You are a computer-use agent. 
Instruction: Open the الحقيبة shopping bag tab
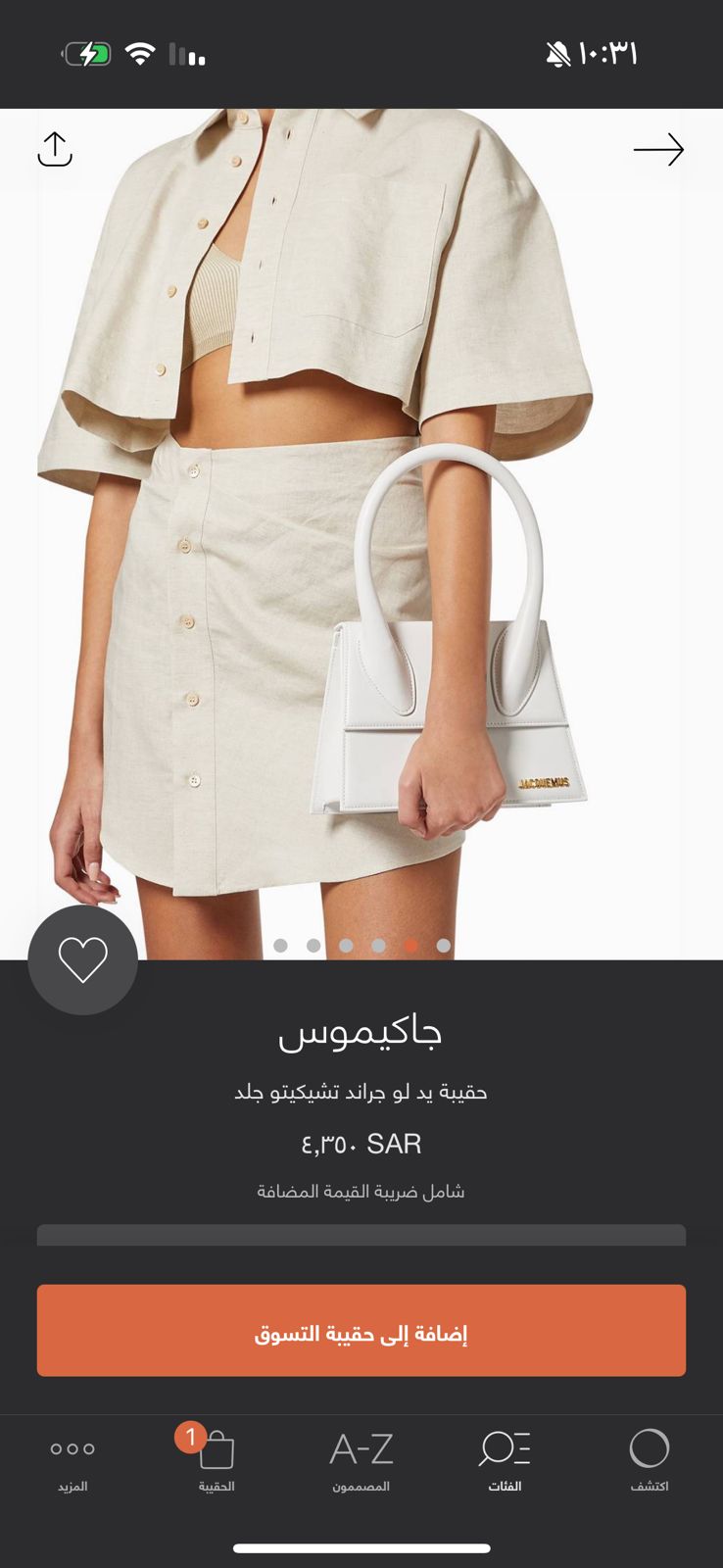pyautogui.click(x=216, y=1460)
